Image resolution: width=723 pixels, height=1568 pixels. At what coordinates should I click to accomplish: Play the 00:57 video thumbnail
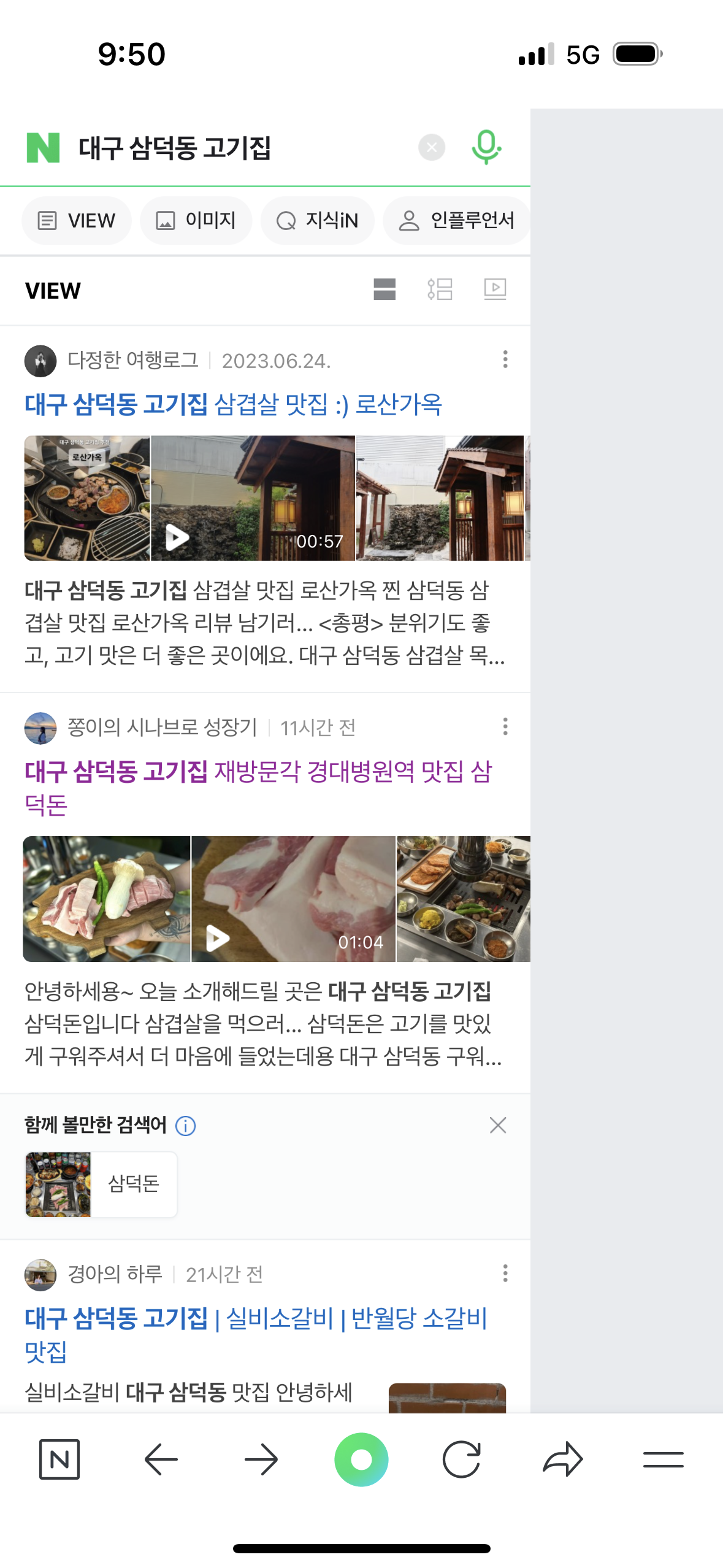pyautogui.click(x=253, y=498)
